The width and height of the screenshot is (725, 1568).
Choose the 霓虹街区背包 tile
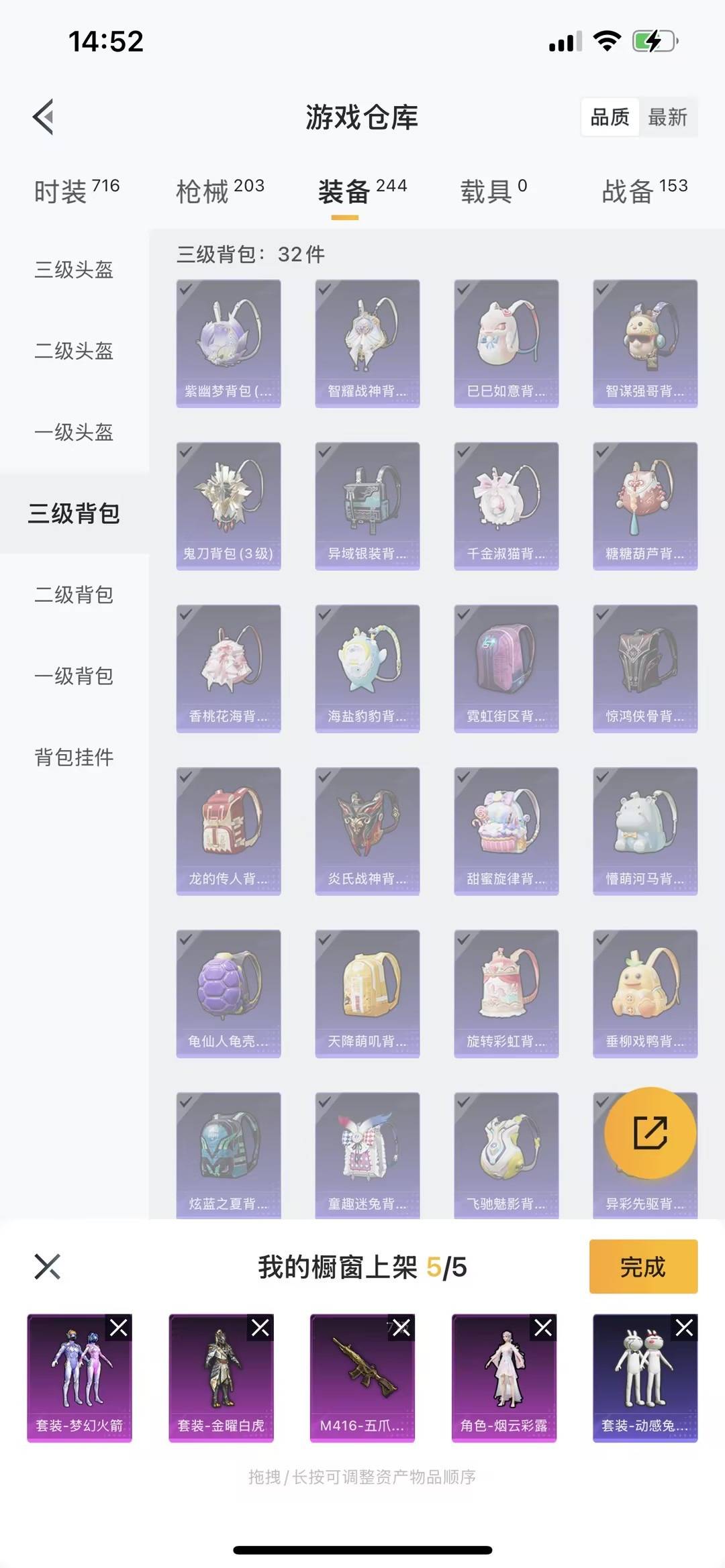point(506,668)
